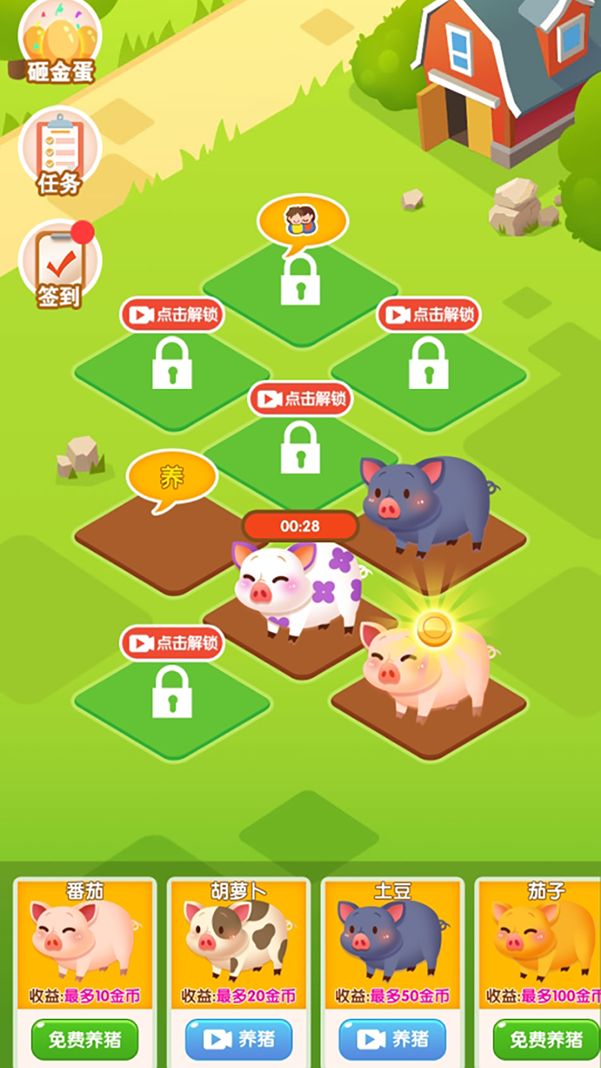
Task: Tap 养猪 video button for 土豆
Action: (x=392, y=1039)
